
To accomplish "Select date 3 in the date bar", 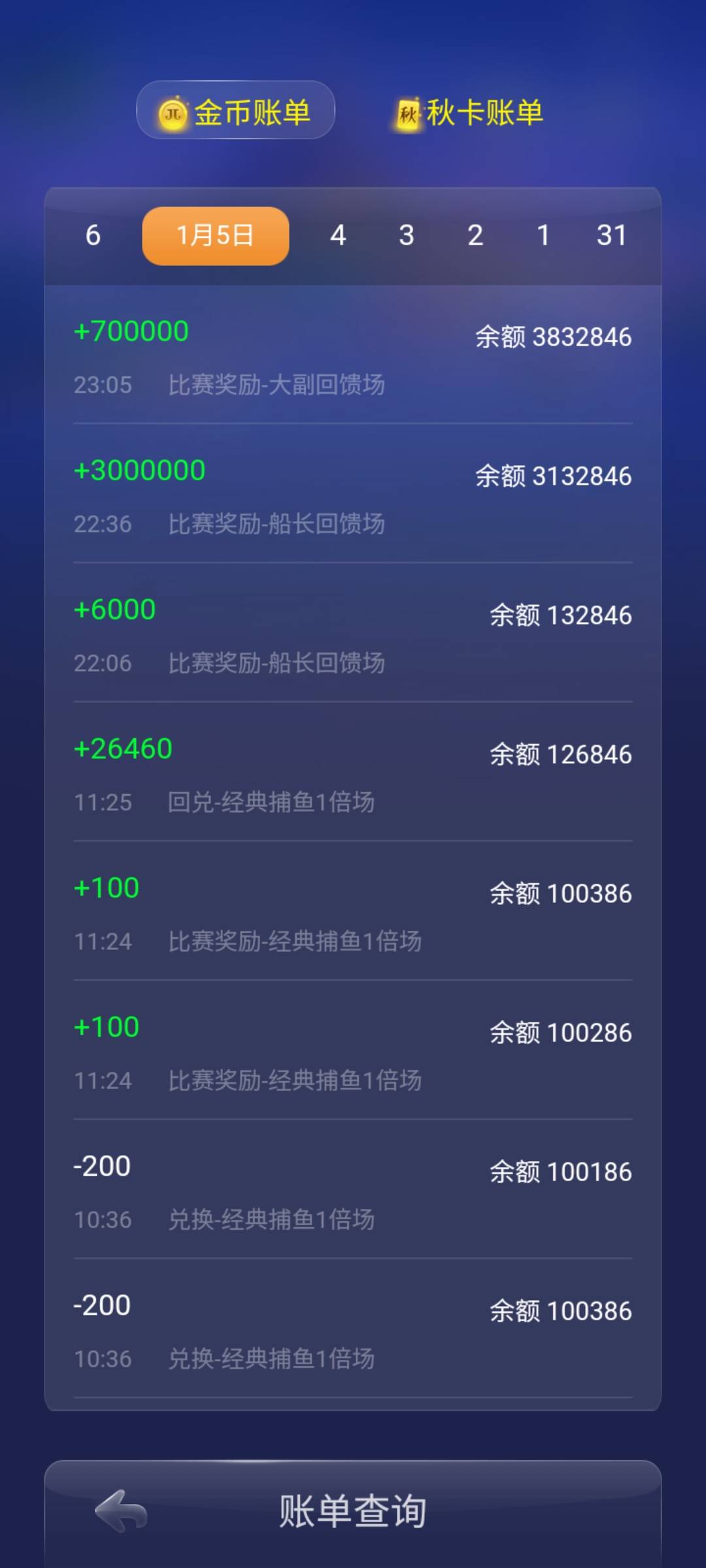I will [407, 236].
